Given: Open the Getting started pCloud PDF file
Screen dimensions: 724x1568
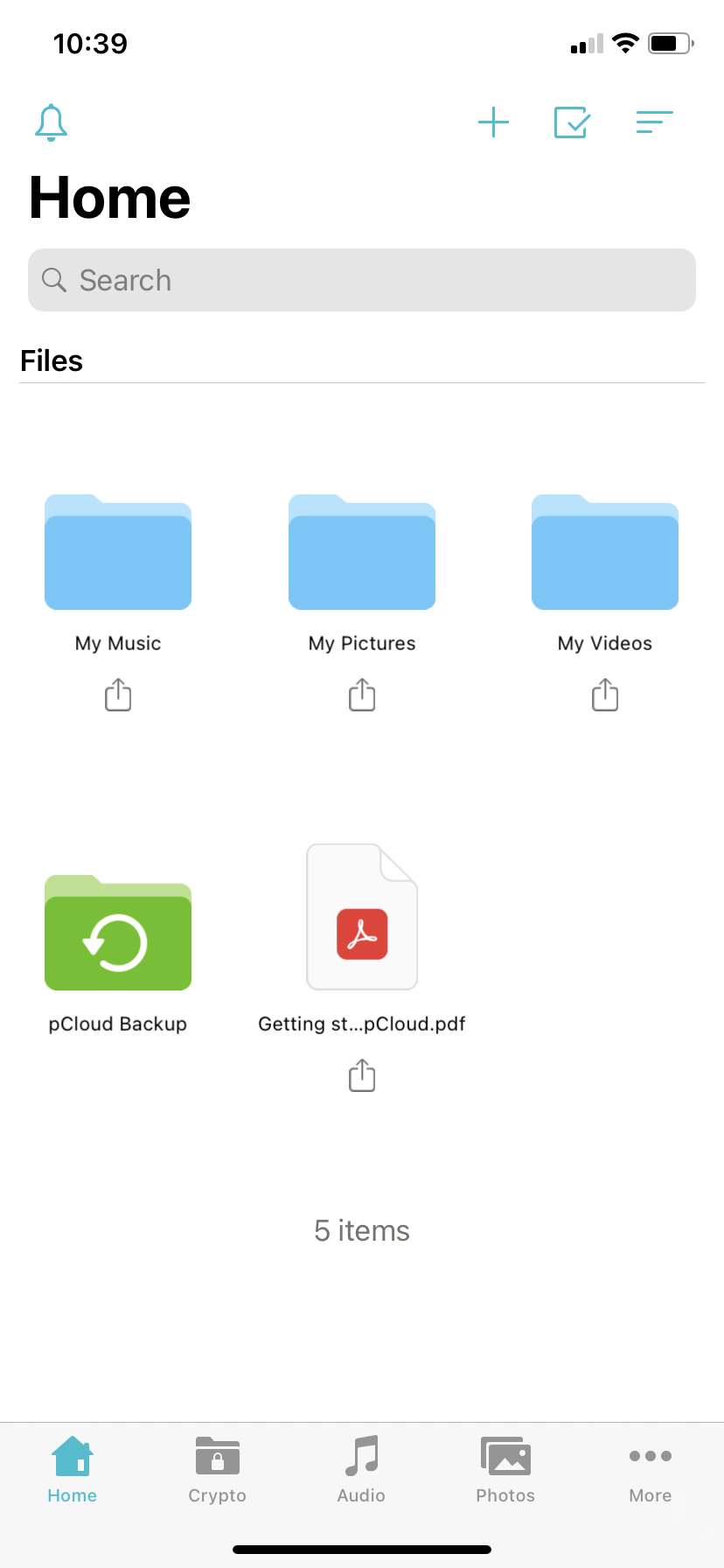Looking at the screenshot, I should click(x=362, y=917).
